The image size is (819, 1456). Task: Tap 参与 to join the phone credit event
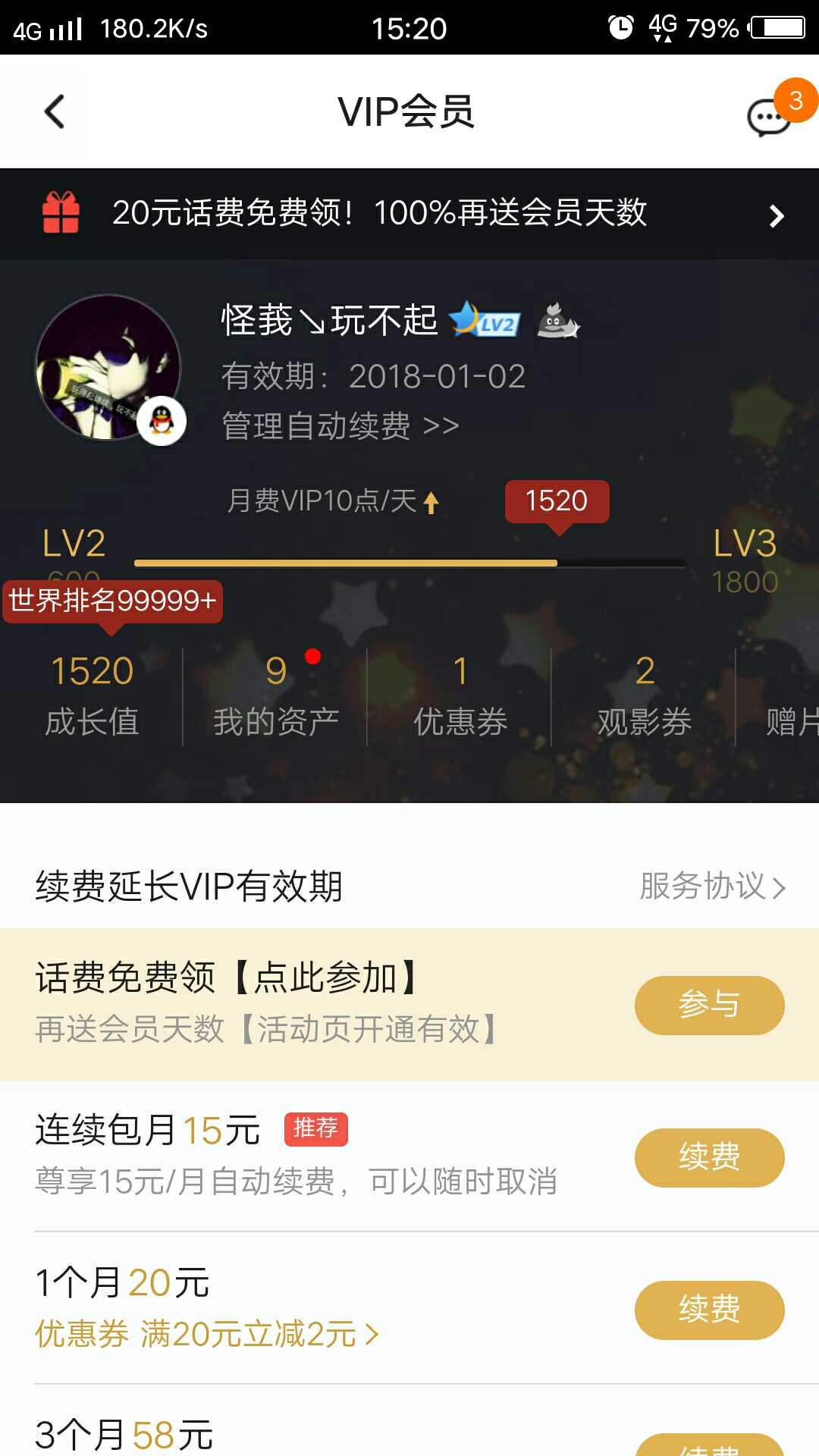pyautogui.click(x=708, y=1005)
